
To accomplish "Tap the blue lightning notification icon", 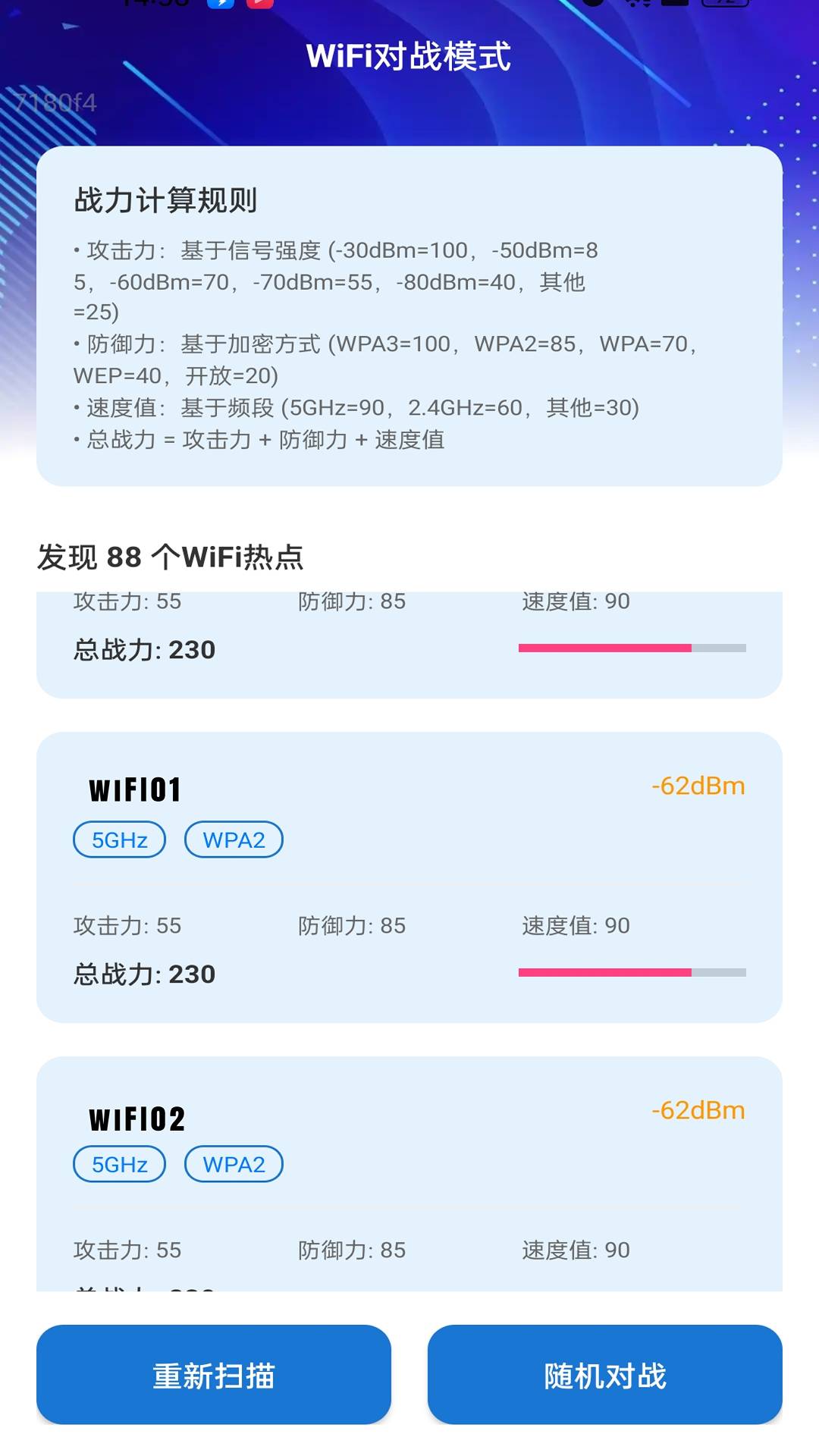I will (x=220, y=6).
